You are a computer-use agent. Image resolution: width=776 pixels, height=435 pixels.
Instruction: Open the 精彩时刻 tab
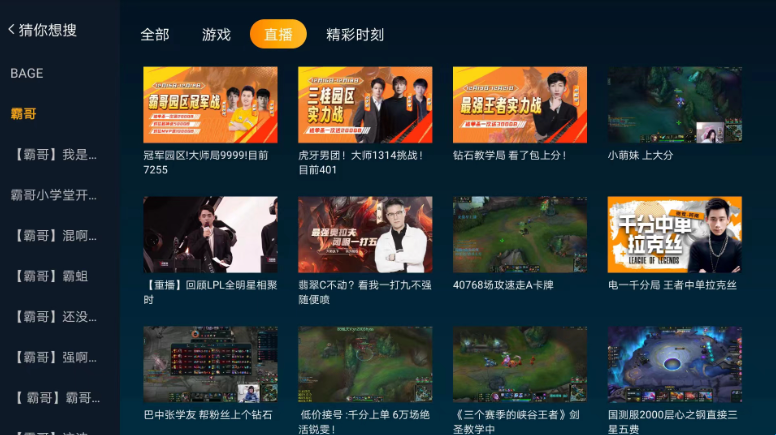coord(355,34)
